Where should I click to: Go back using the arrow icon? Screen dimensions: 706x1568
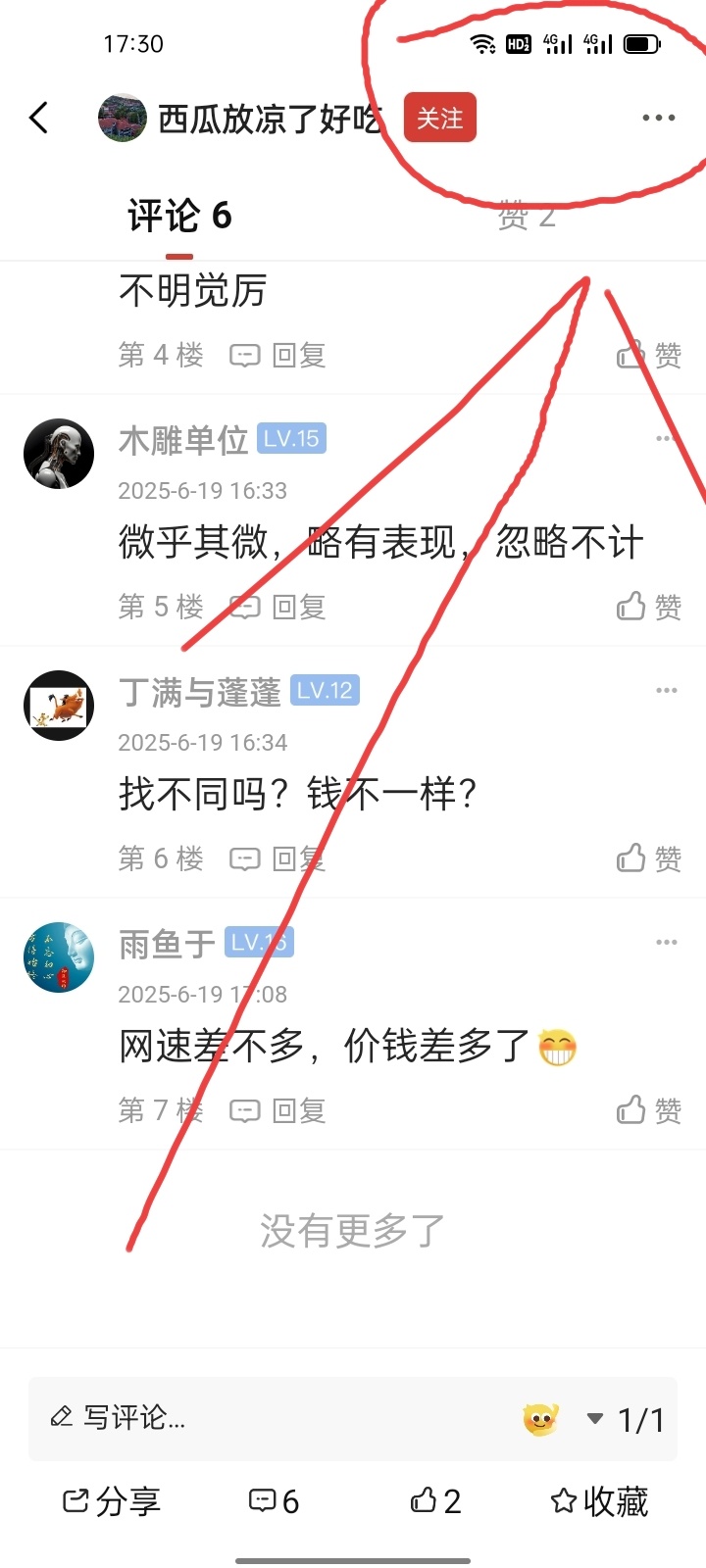click(x=39, y=119)
